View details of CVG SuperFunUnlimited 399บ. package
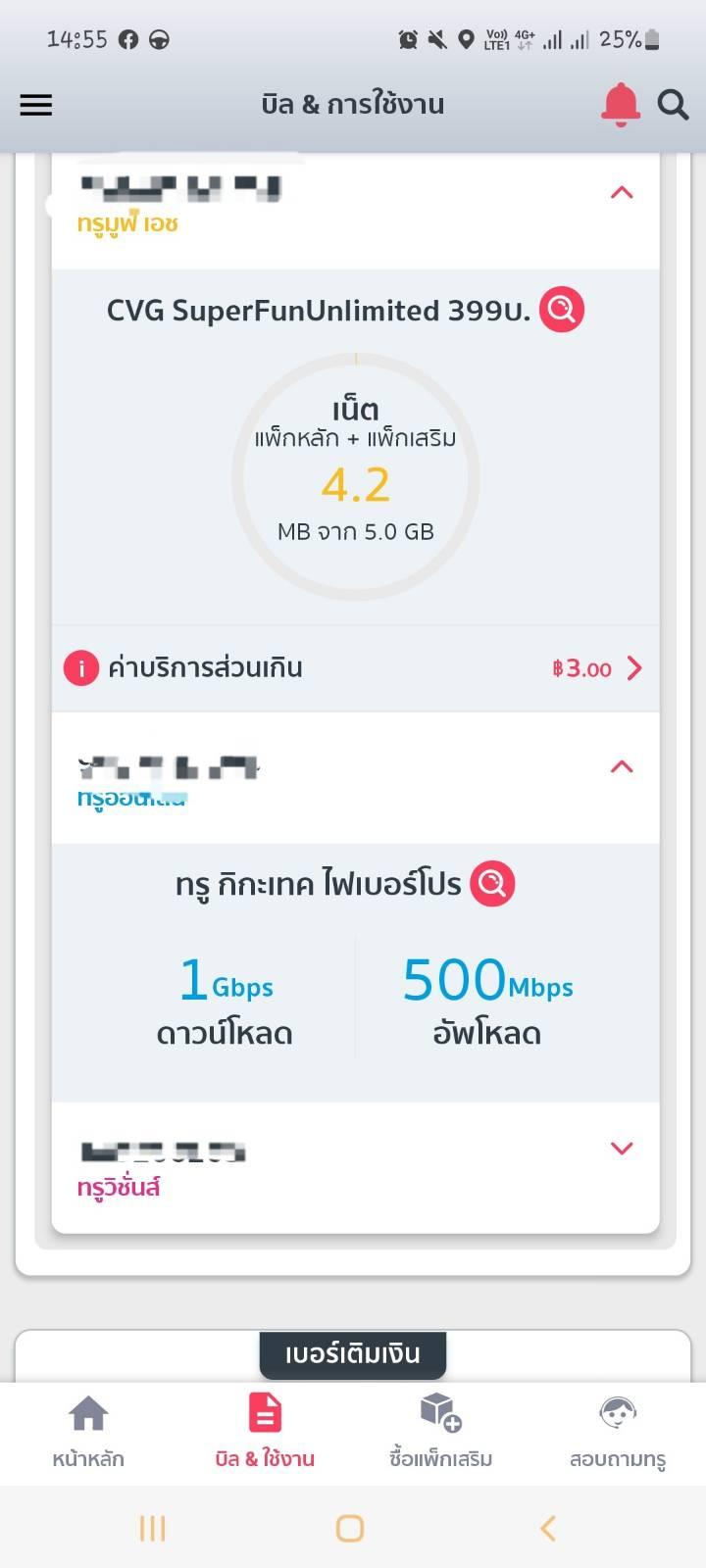This screenshot has width=706, height=1568. click(562, 310)
